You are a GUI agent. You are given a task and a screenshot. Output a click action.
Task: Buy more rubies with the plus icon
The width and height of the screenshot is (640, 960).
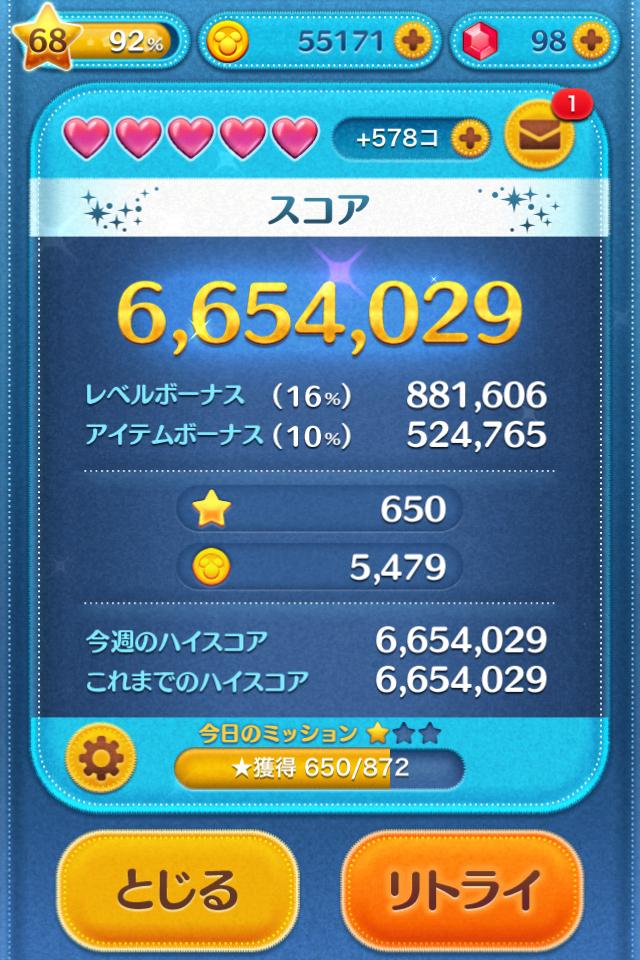coord(591,40)
